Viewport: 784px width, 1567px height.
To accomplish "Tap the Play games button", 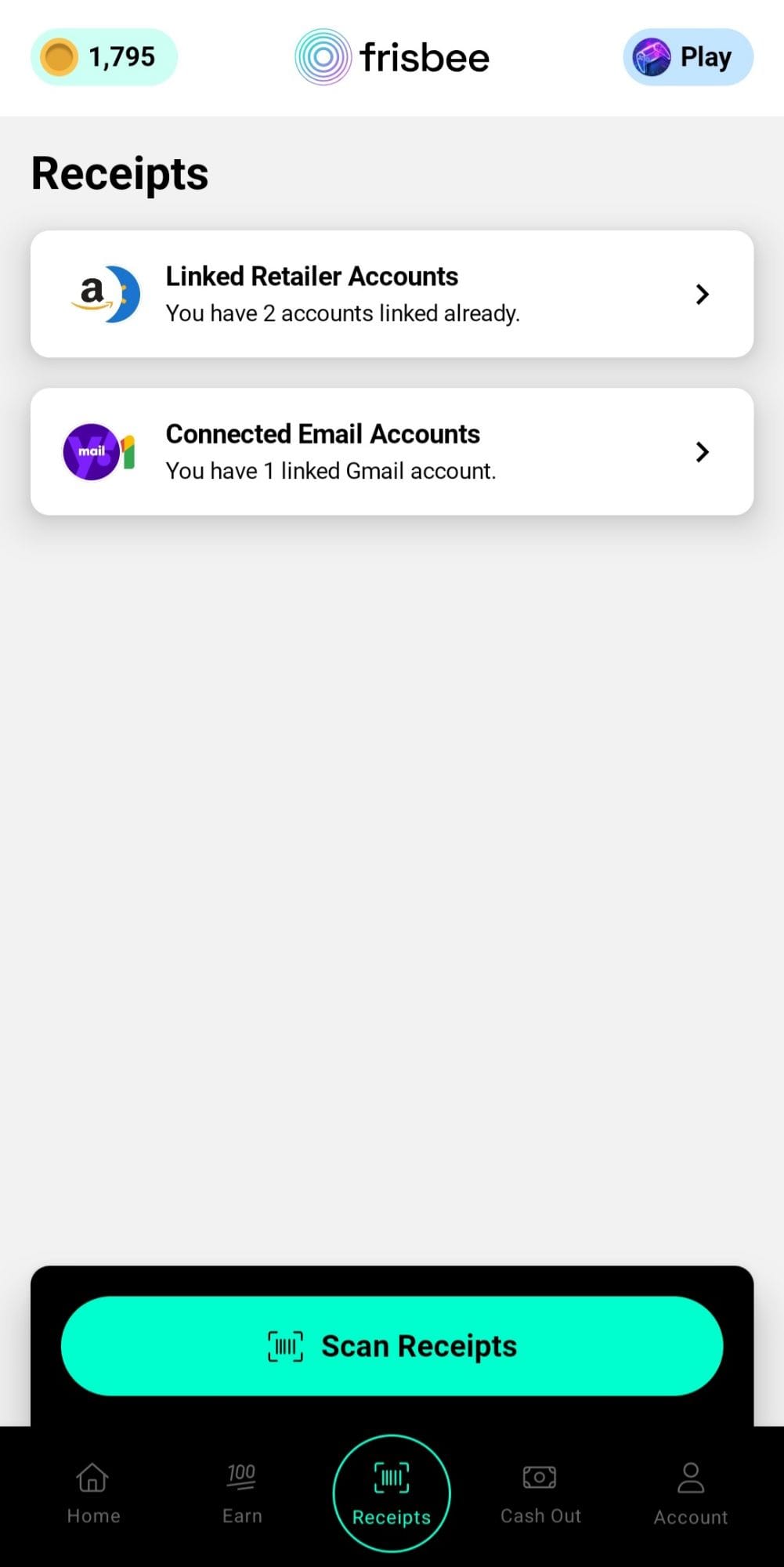I will click(x=688, y=57).
